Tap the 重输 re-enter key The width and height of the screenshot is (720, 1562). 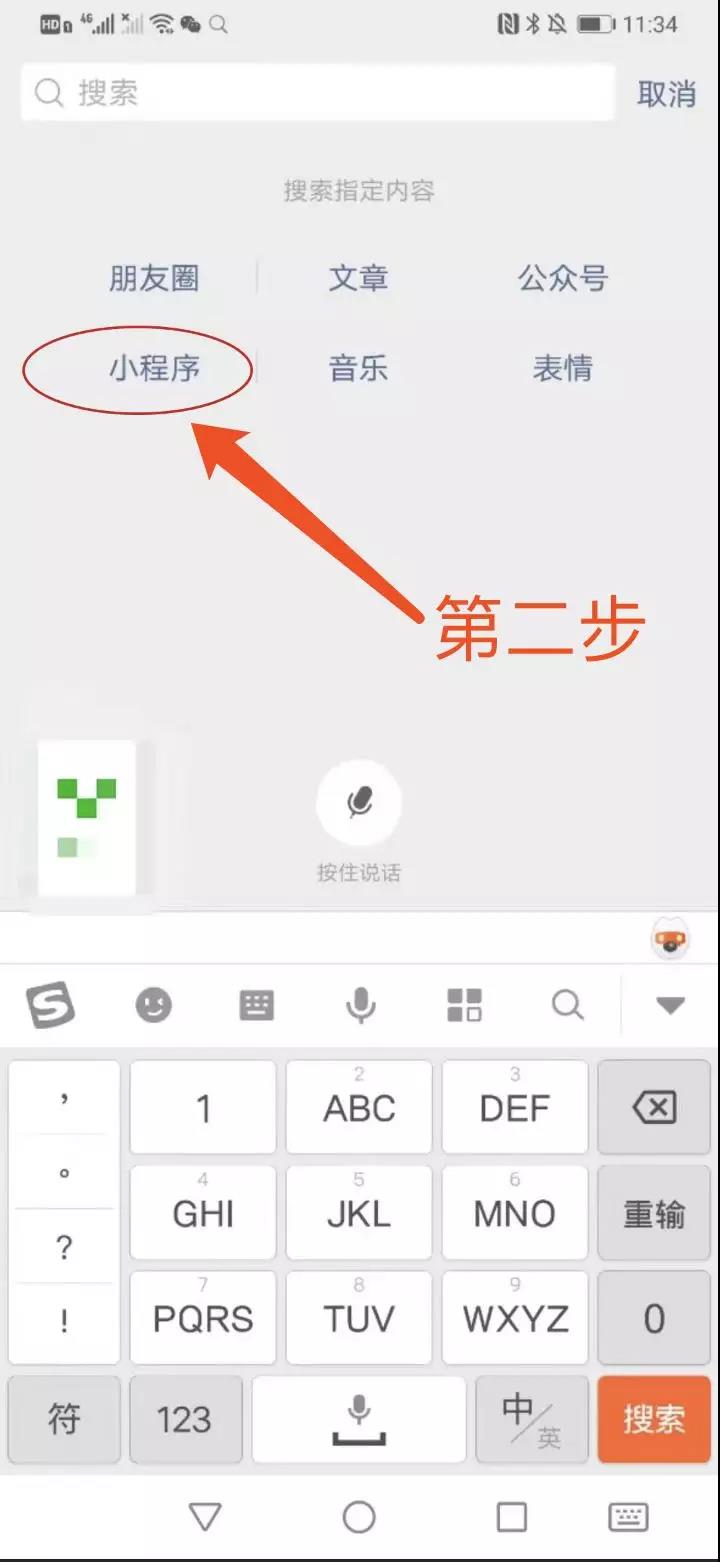click(x=654, y=1213)
